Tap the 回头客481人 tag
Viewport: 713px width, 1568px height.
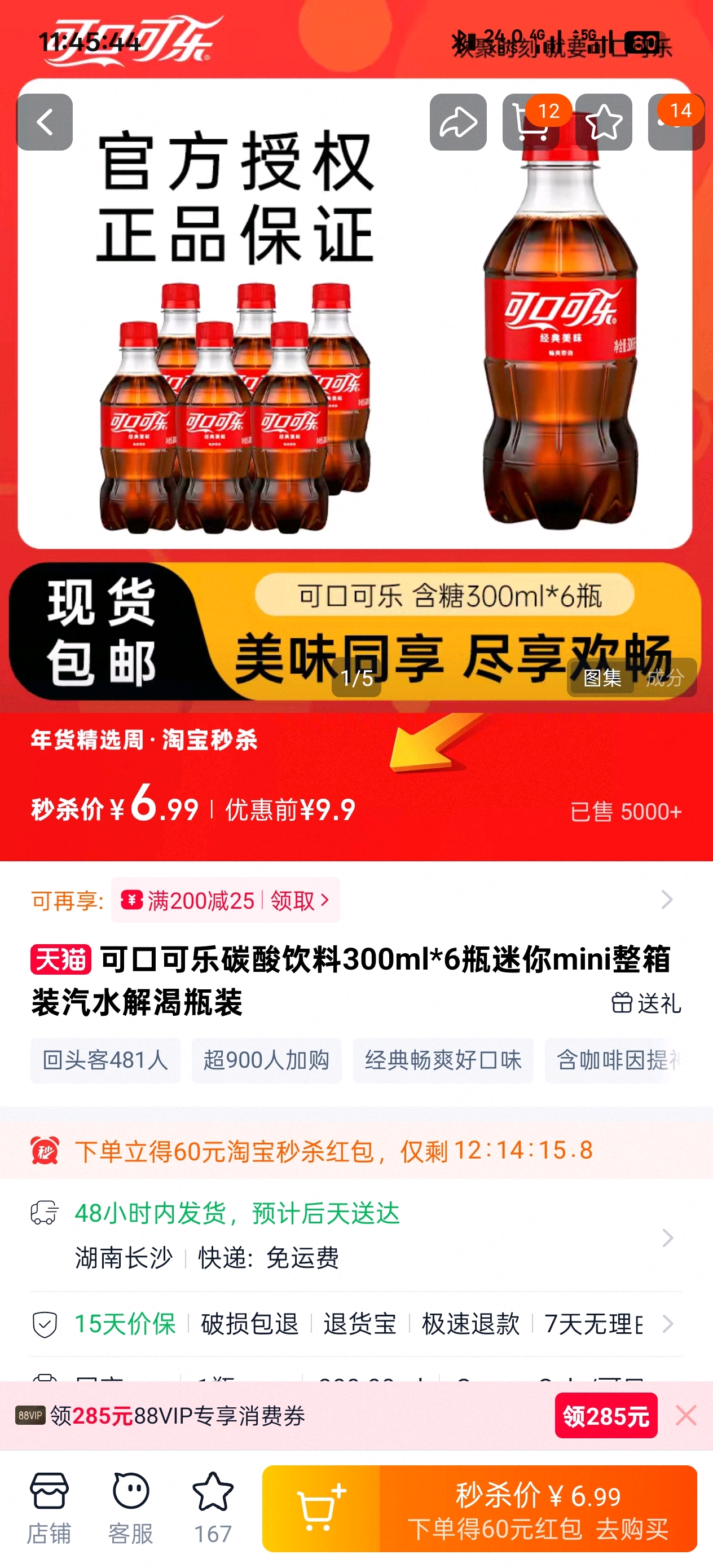point(105,1060)
